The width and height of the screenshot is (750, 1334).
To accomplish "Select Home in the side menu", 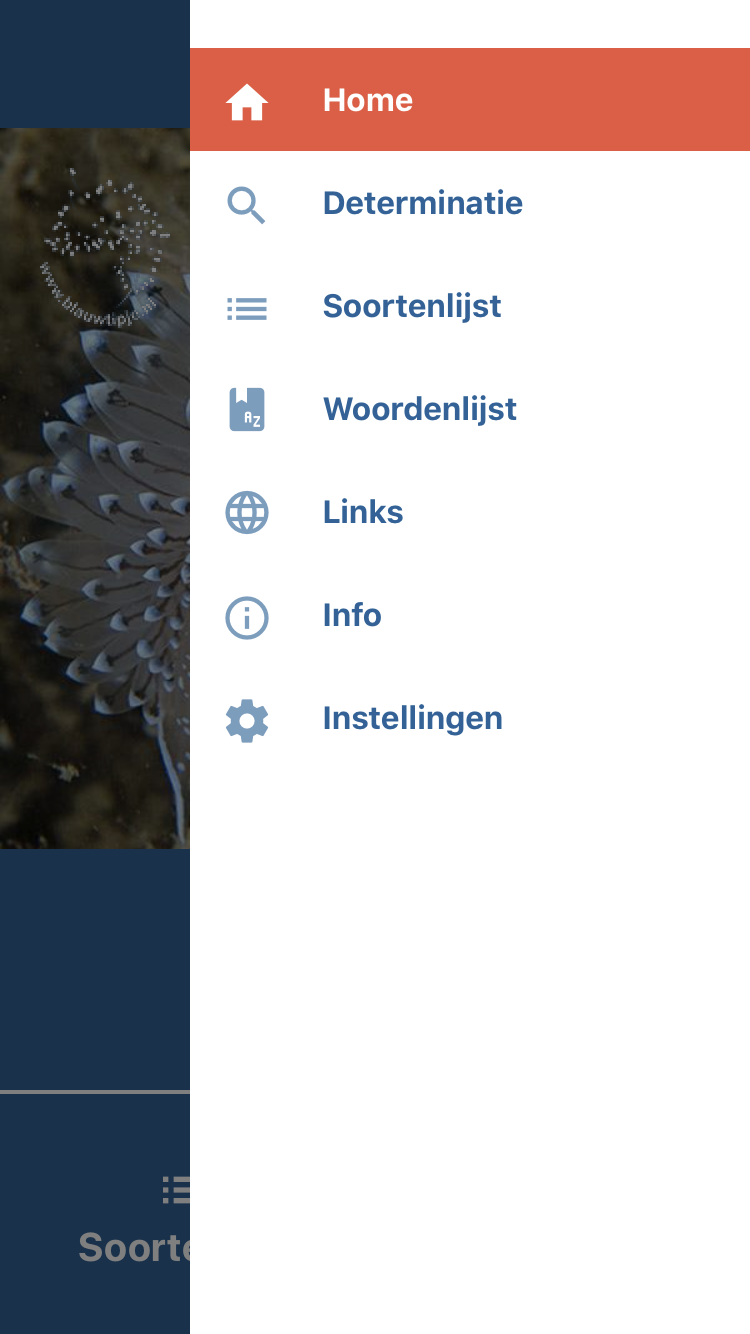I will tap(470, 100).
